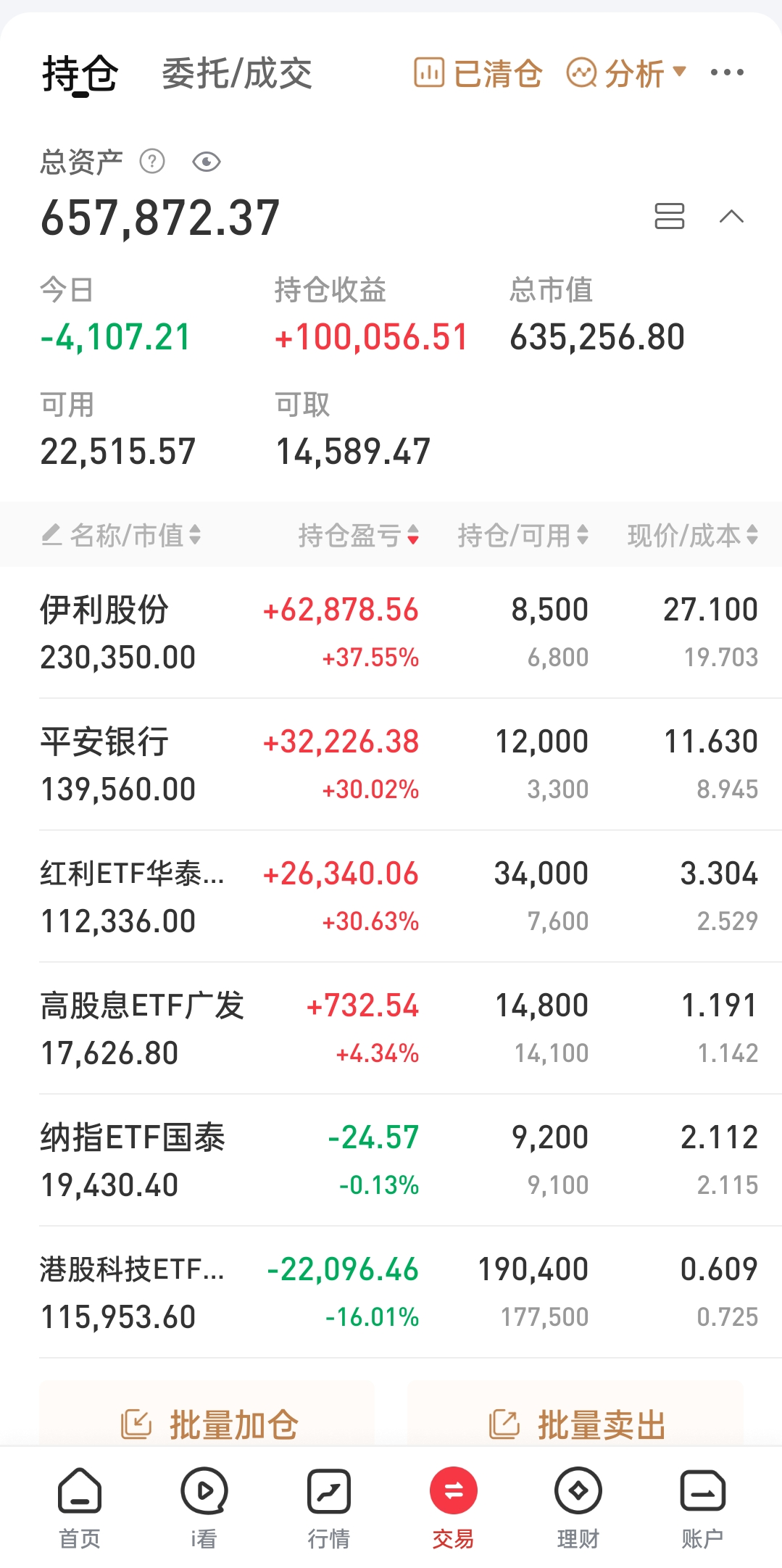782x1568 pixels.
Task: Switch the holdings list layout view
Action: coord(669,216)
